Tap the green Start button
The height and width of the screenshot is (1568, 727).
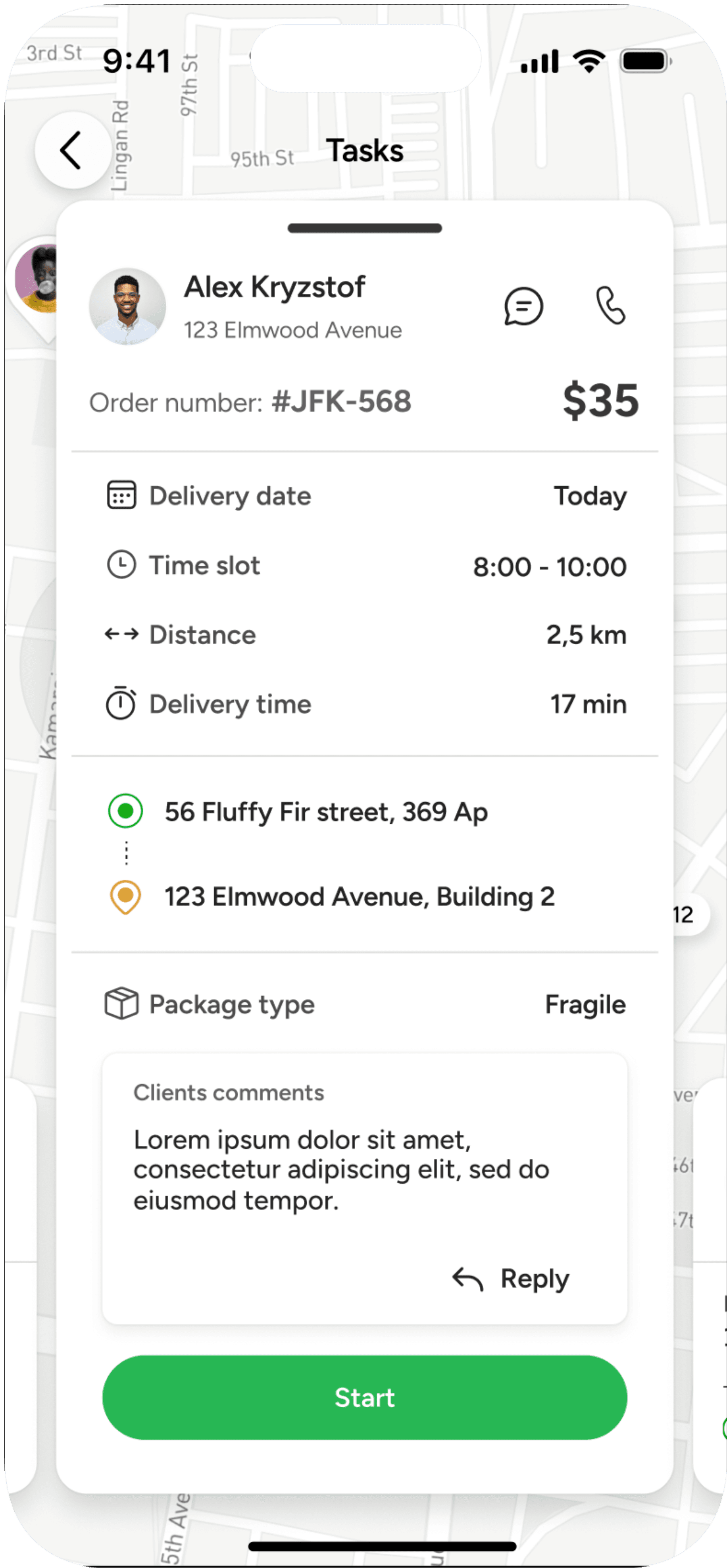tap(364, 1398)
